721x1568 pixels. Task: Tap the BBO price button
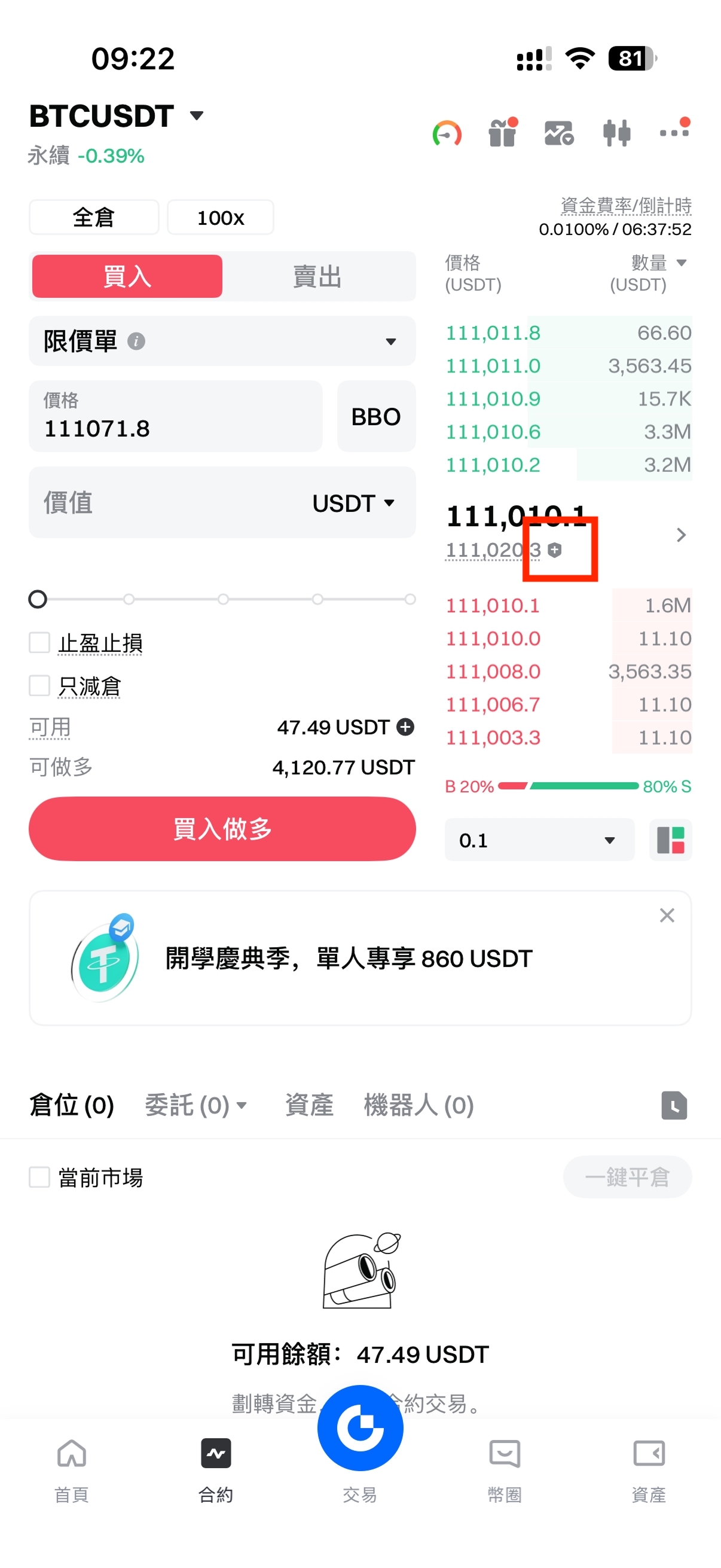(x=376, y=417)
